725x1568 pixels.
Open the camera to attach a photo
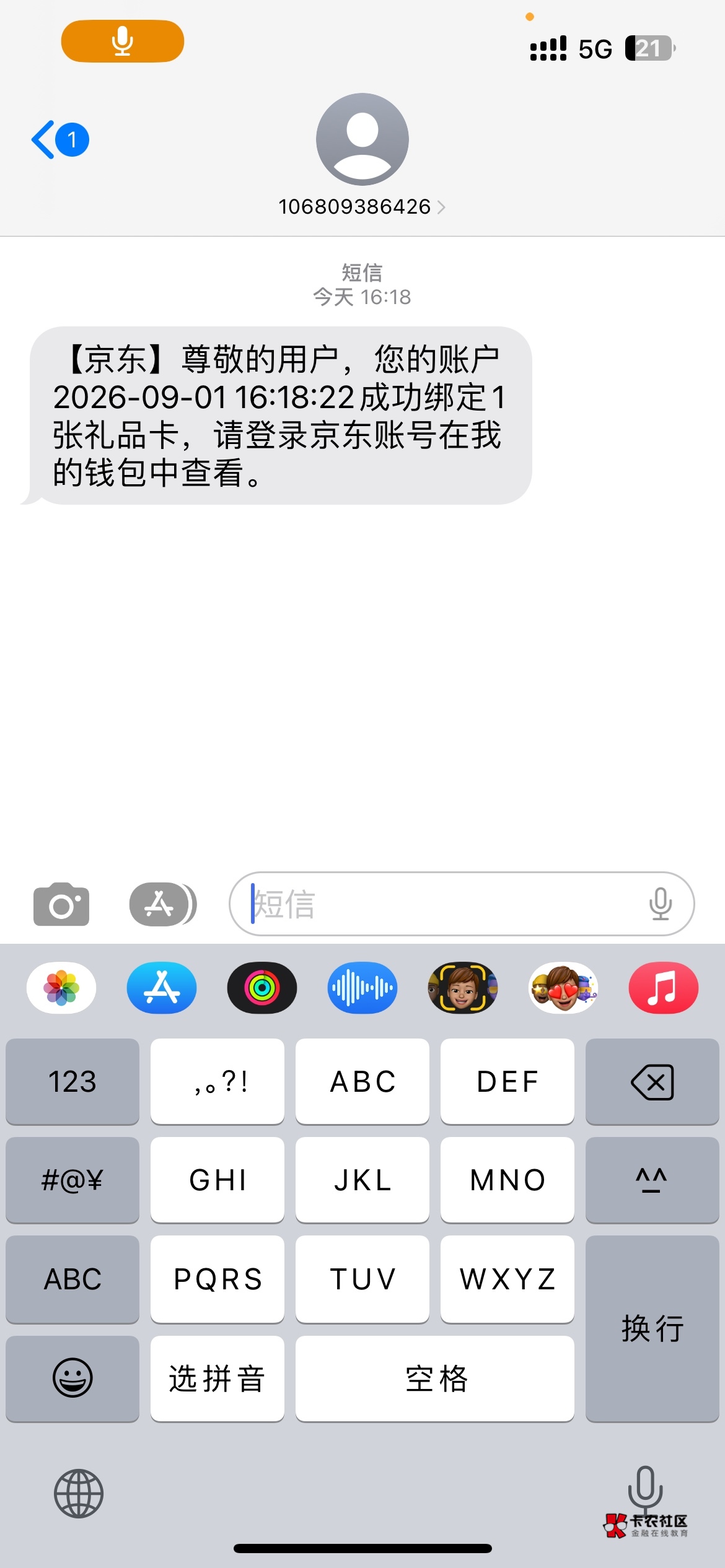pyautogui.click(x=61, y=904)
